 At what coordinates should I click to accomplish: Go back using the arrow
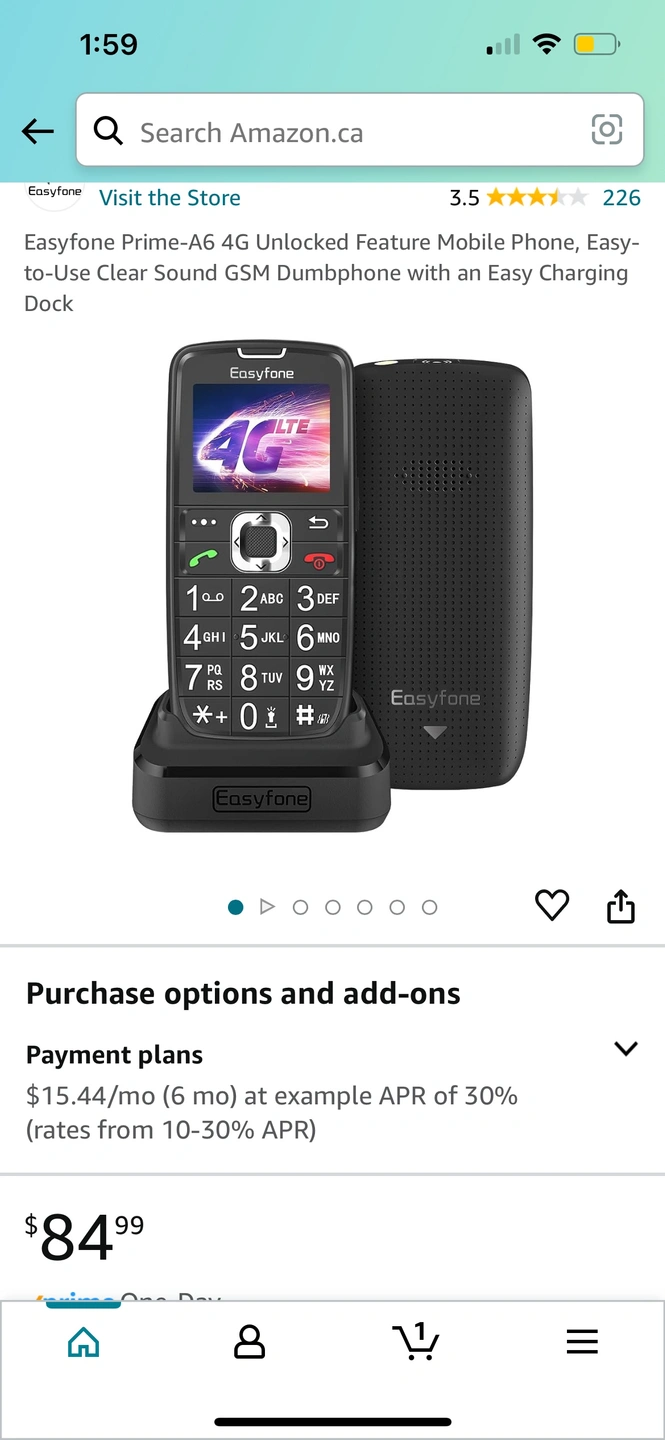tap(37, 131)
